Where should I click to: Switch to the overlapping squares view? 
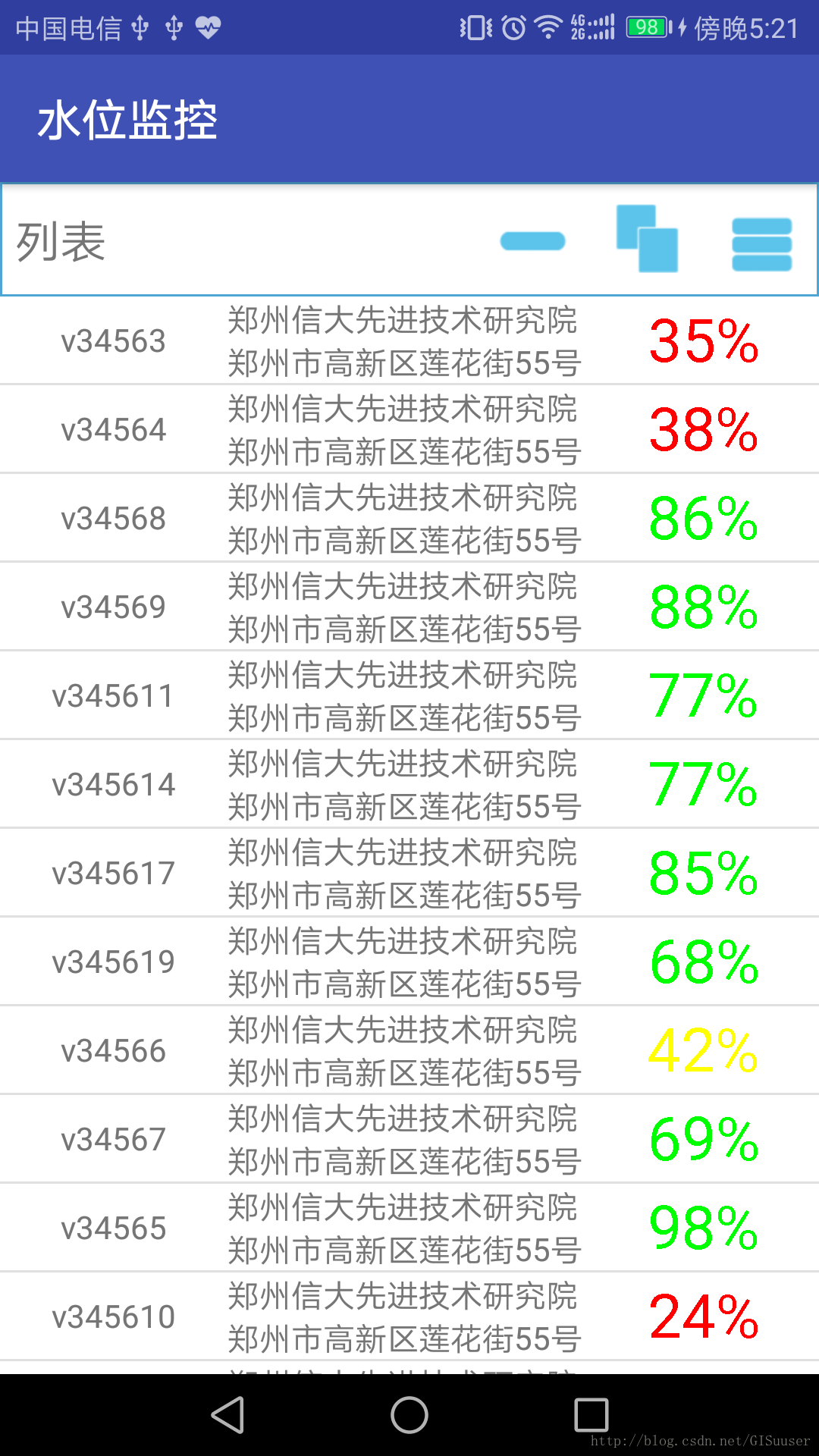click(647, 238)
